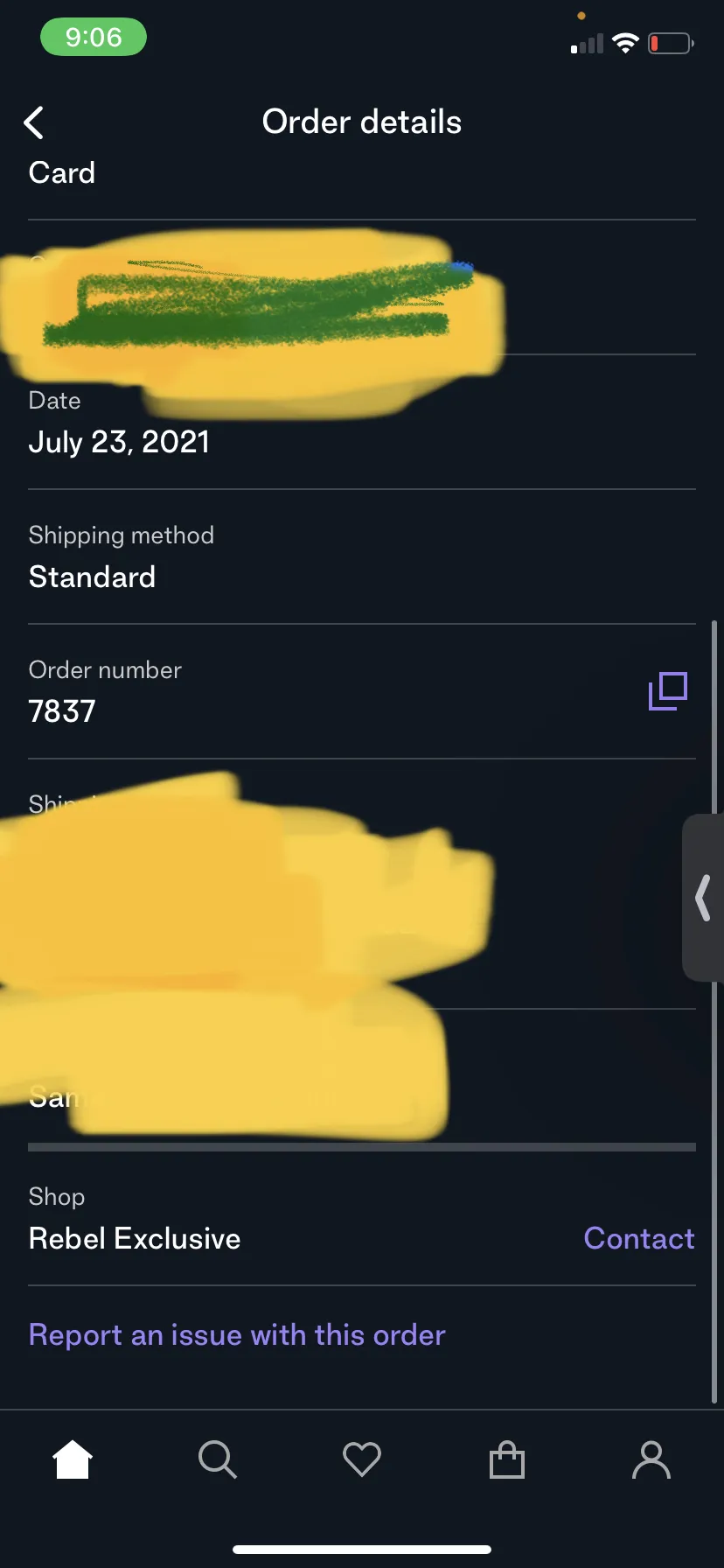Screen dimensions: 724x1568
Task: Go back from Order details
Action: tap(34, 123)
